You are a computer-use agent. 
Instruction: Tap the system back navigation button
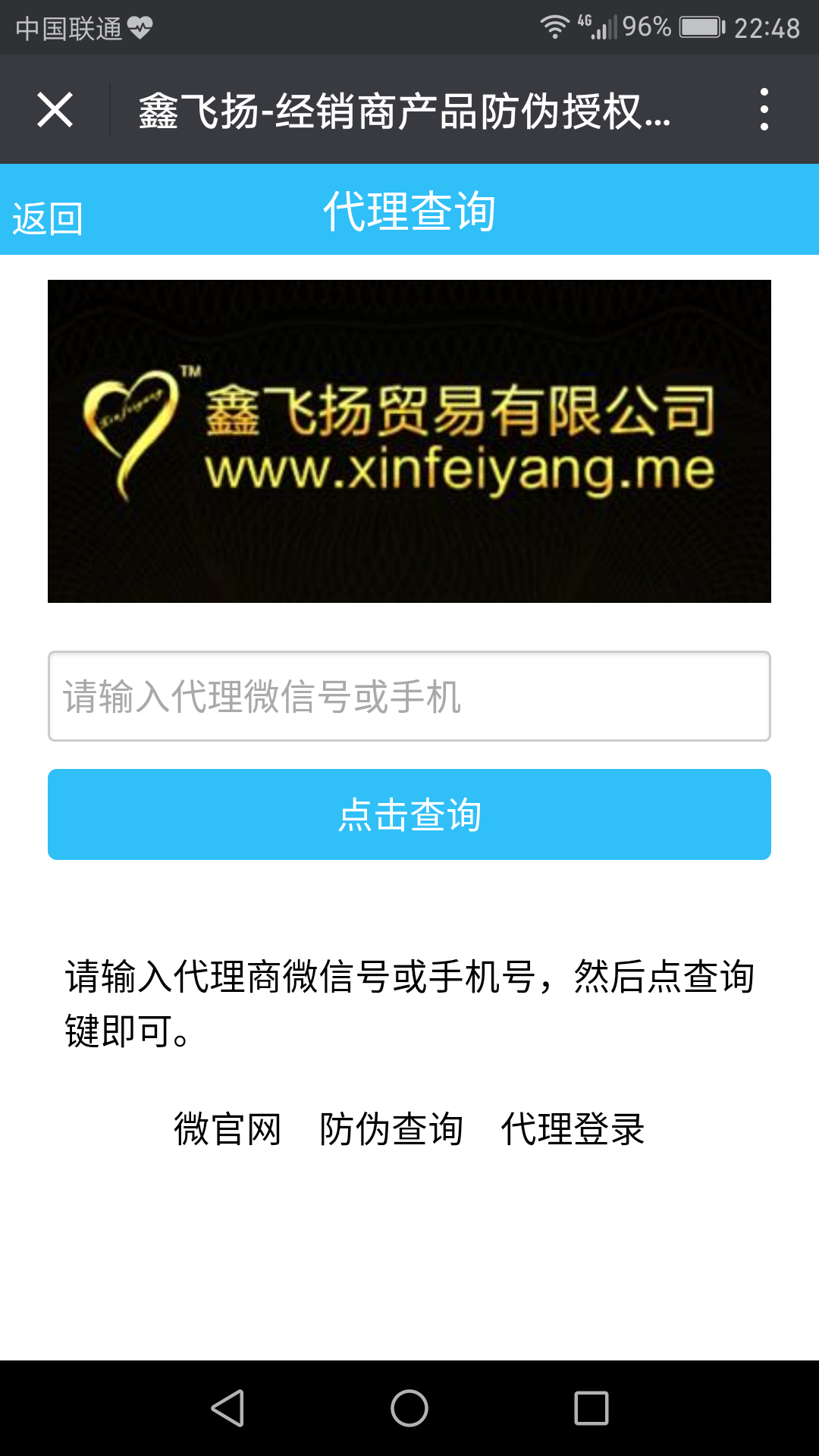coord(227,1408)
